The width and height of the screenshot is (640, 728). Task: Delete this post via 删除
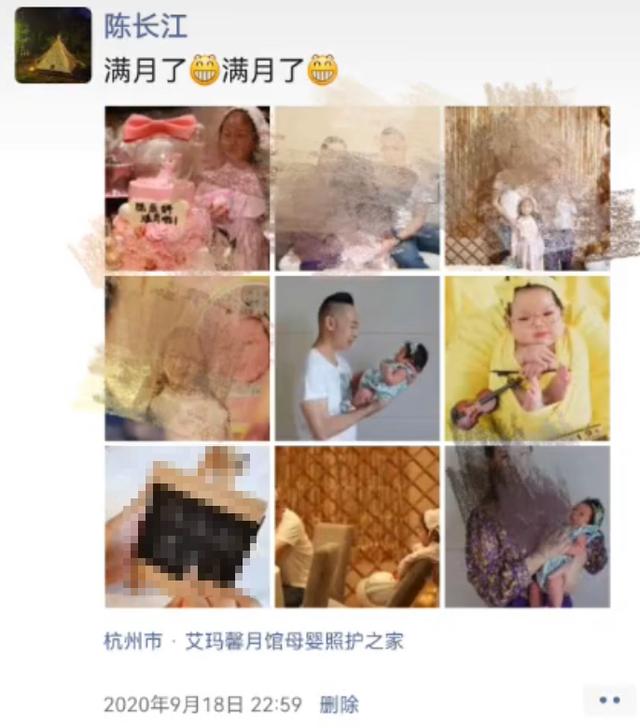(x=339, y=704)
